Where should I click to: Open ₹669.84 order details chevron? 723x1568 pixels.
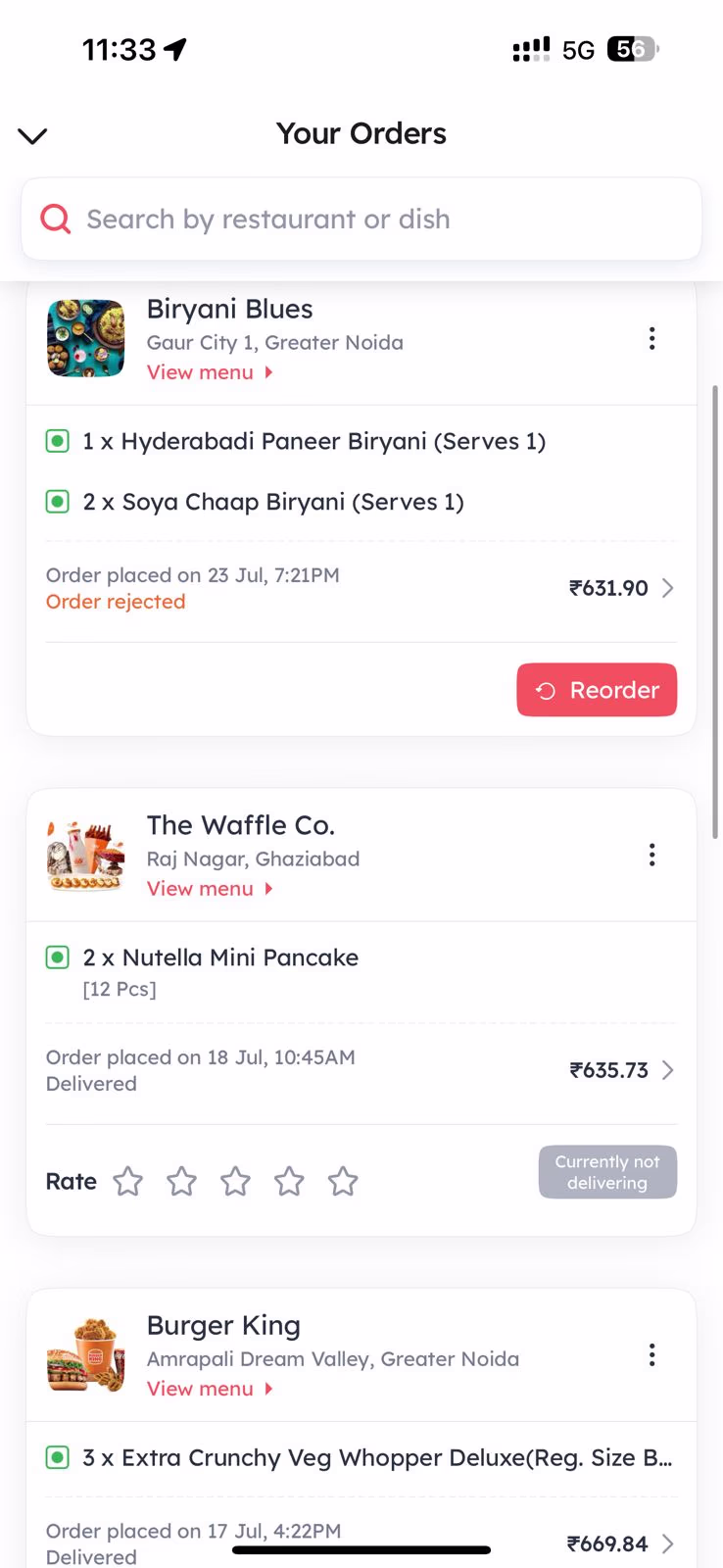pyautogui.click(x=667, y=1543)
